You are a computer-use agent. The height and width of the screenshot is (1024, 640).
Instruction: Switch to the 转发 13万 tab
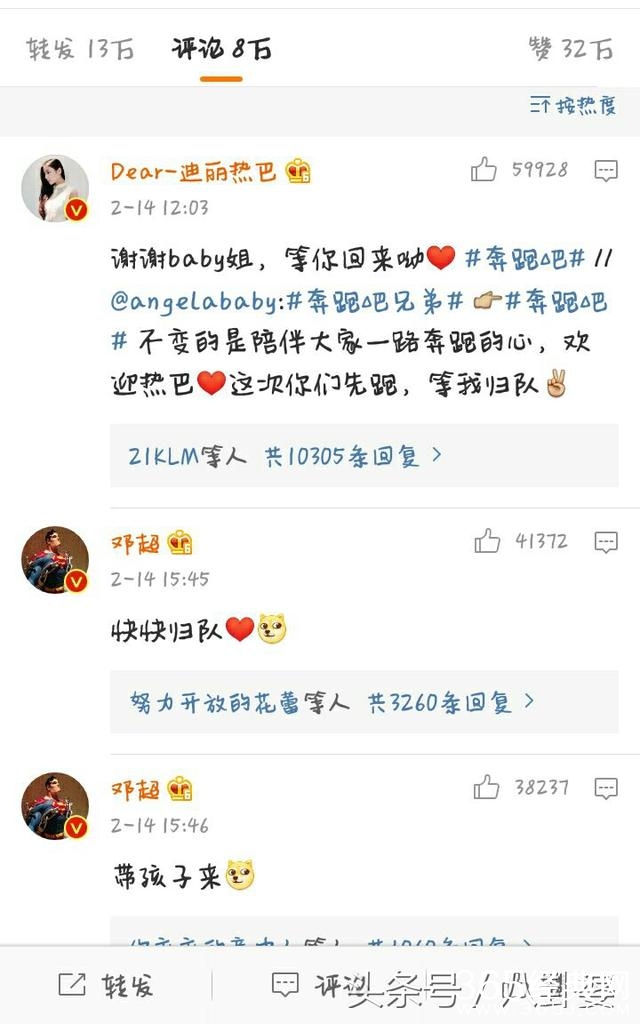click(80, 49)
